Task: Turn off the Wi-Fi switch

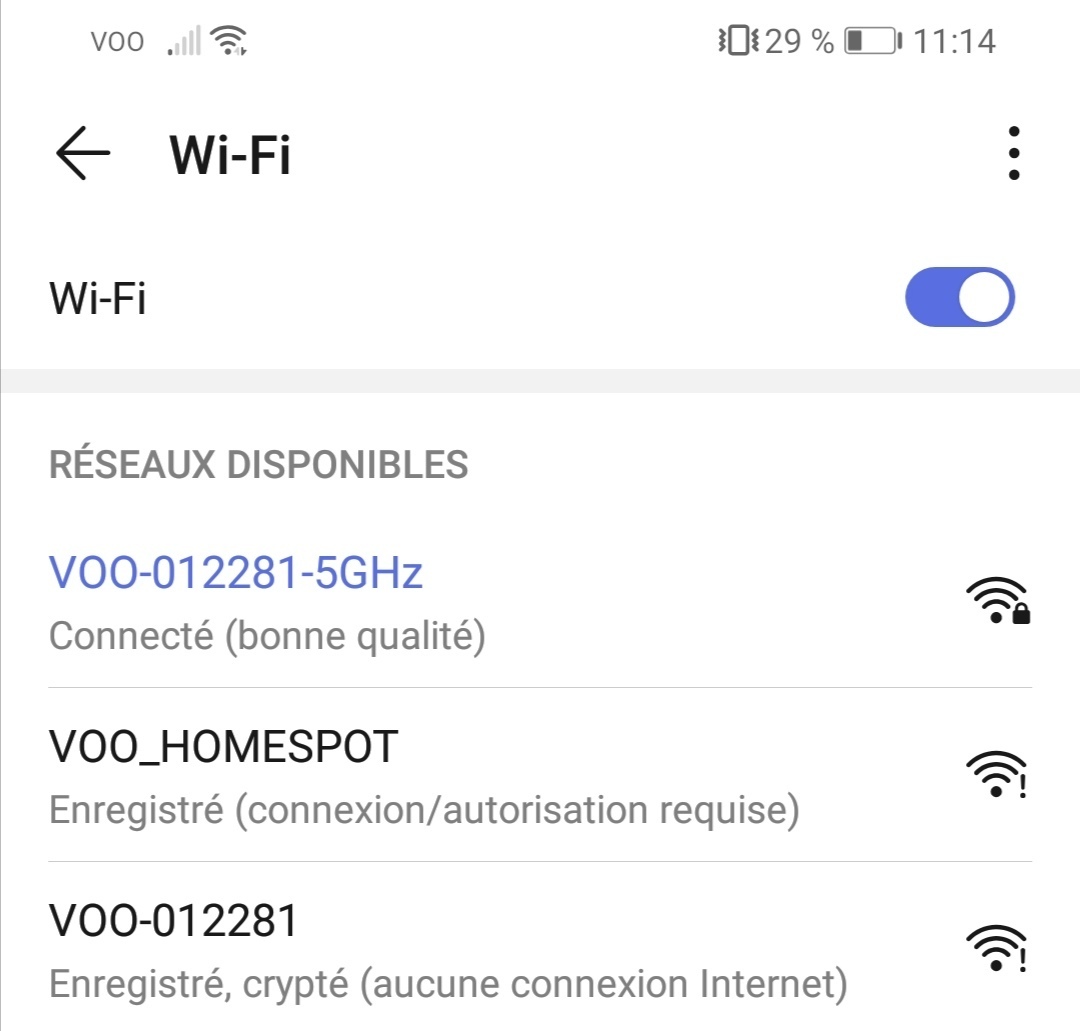Action: [959, 298]
